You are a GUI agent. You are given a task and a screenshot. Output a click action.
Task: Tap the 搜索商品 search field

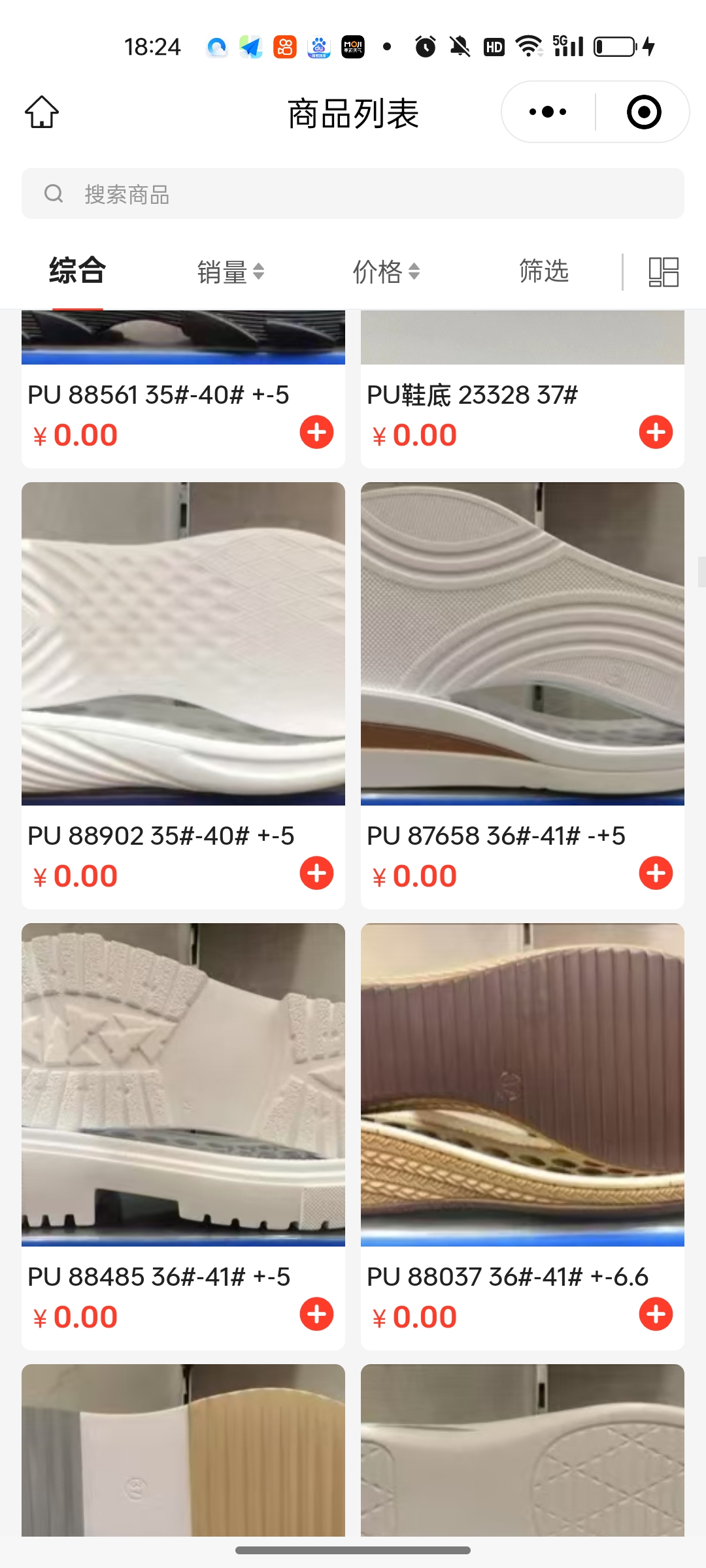(x=353, y=194)
